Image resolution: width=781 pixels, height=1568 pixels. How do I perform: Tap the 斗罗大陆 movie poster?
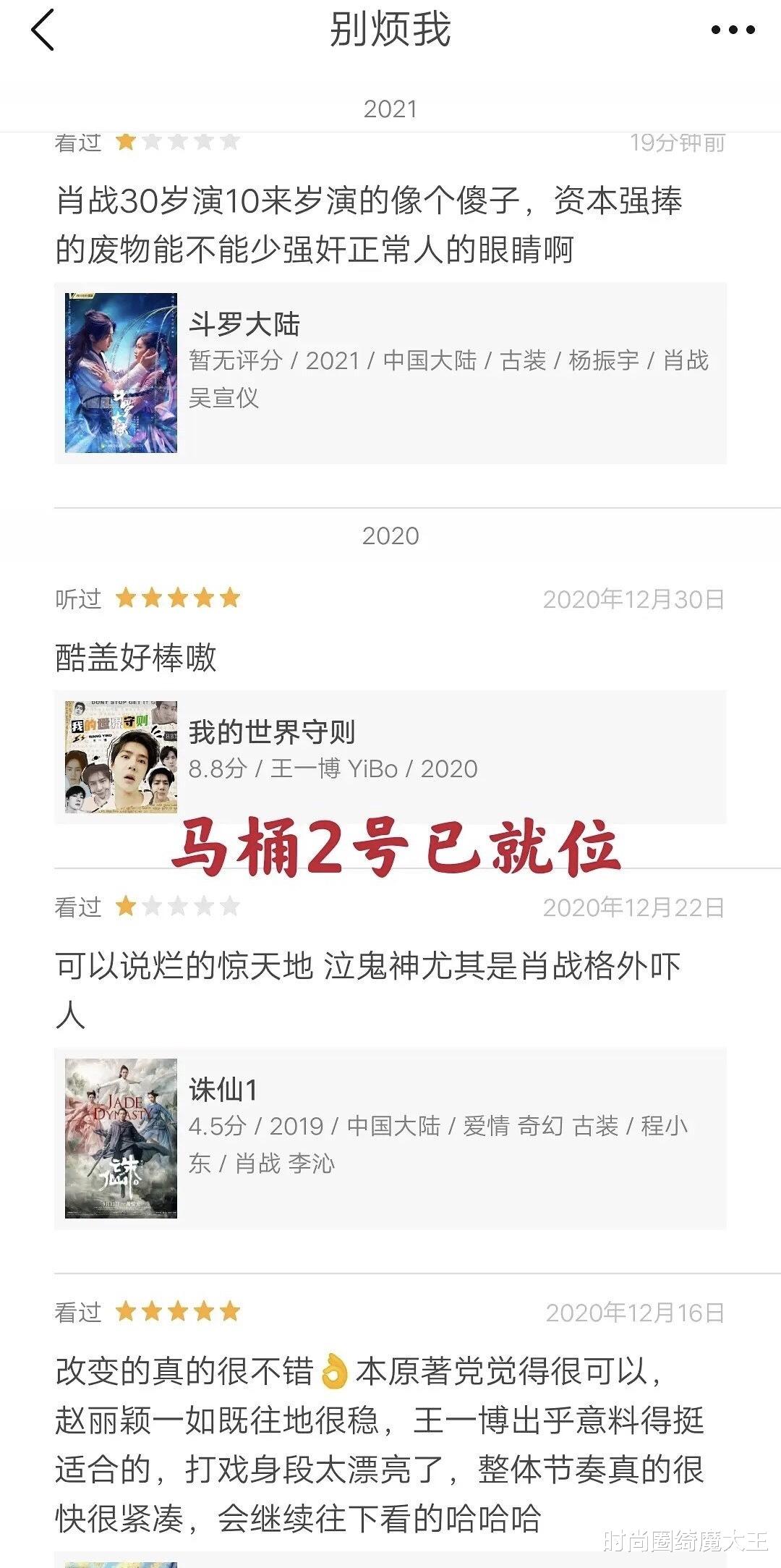(119, 373)
